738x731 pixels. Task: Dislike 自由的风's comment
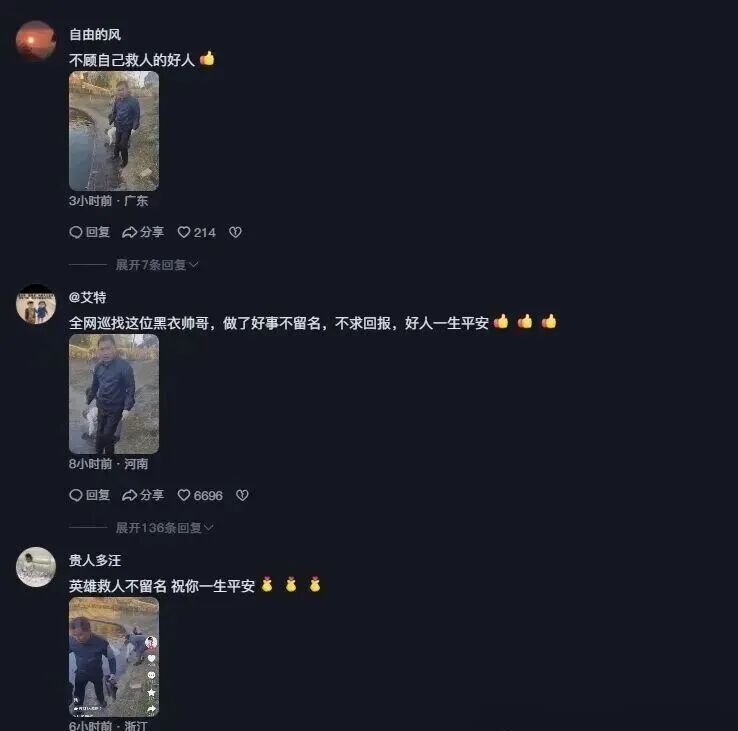235,232
